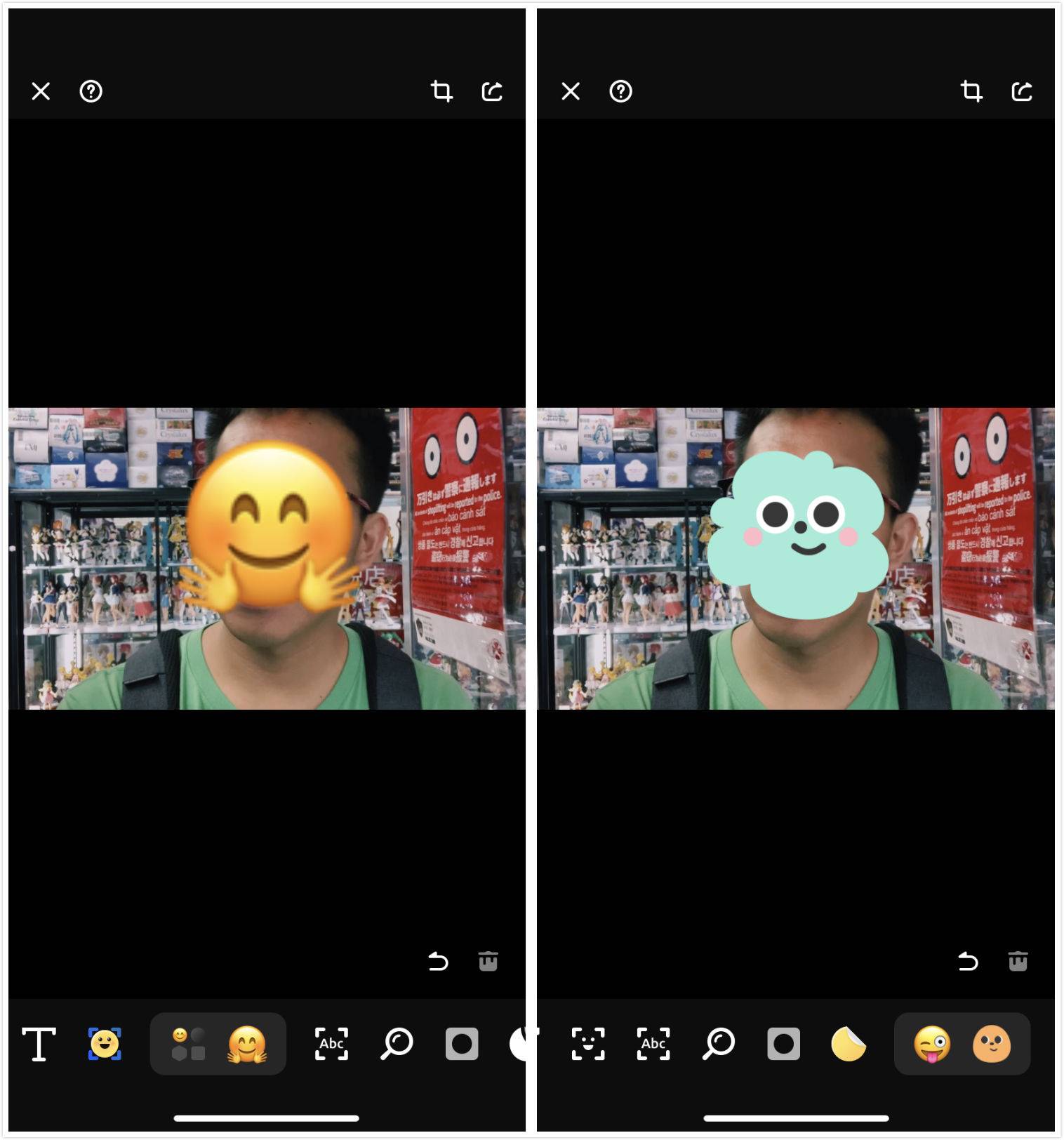Choose the hugging face emoji sticker
This screenshot has height=1140, width=1064.
[247, 1044]
